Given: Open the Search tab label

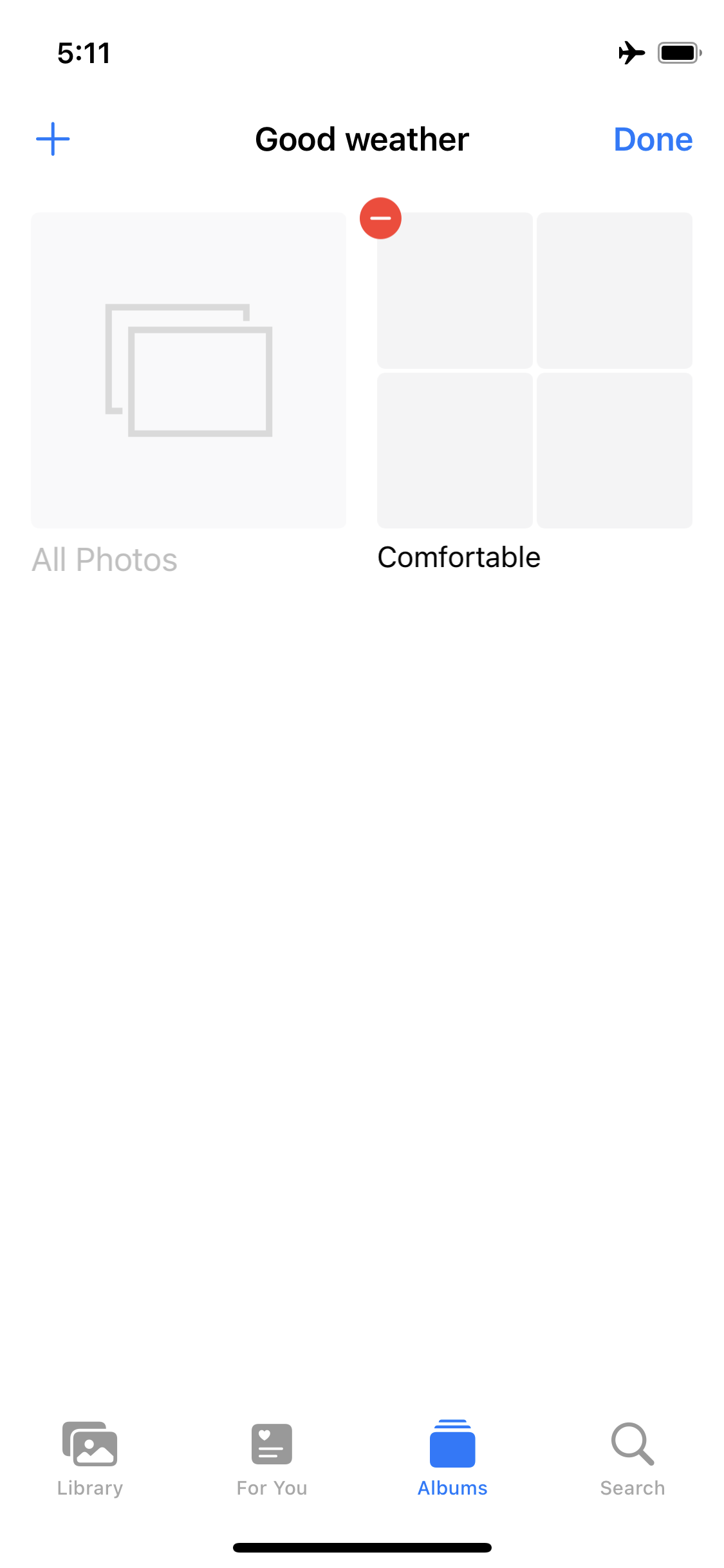Looking at the screenshot, I should pyautogui.click(x=632, y=1488).
